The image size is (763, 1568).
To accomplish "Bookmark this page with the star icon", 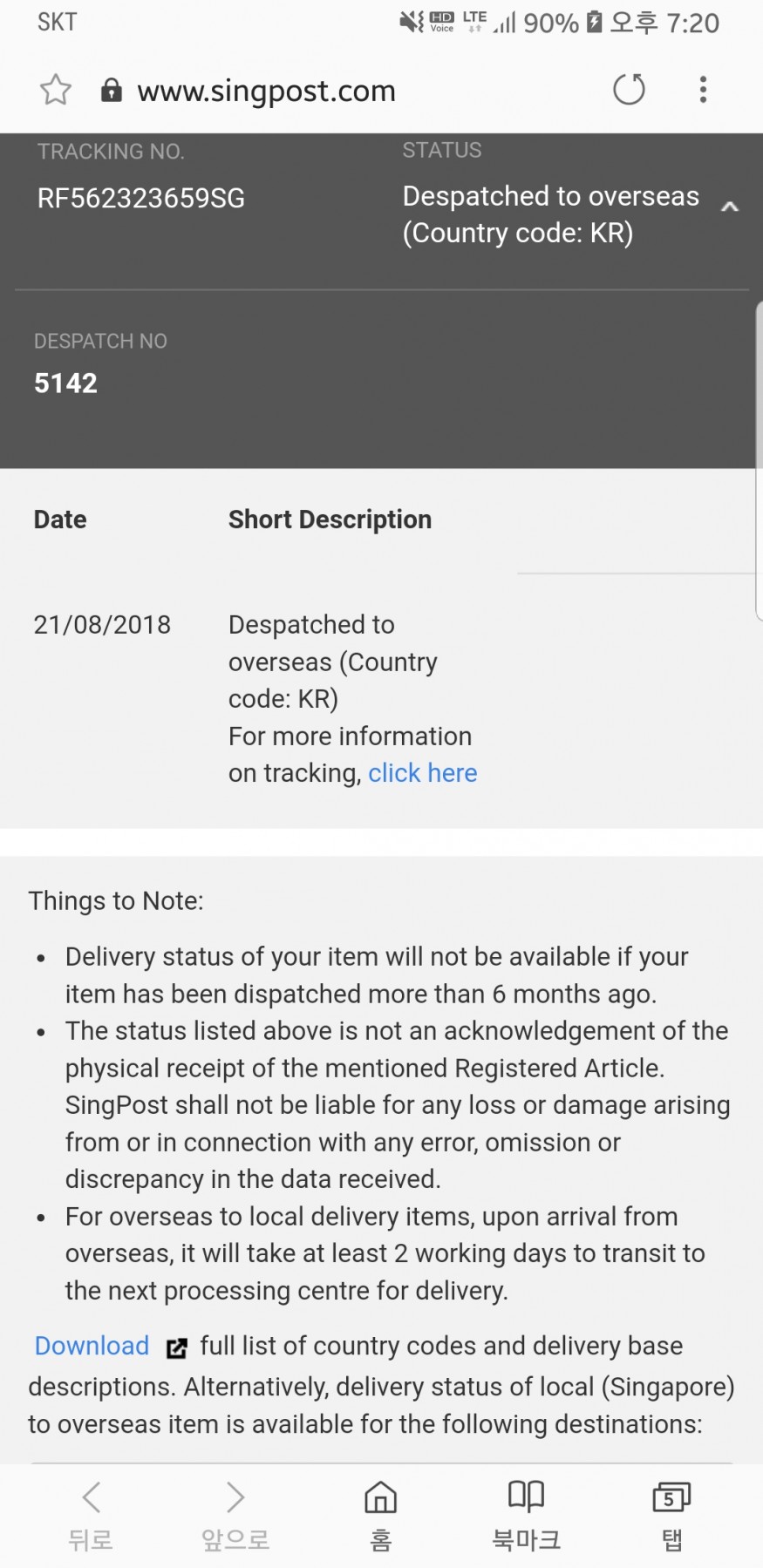I will 56,90.
